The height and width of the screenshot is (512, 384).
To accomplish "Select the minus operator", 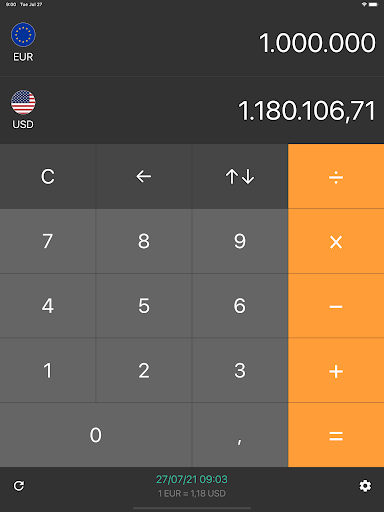I will [336, 306].
